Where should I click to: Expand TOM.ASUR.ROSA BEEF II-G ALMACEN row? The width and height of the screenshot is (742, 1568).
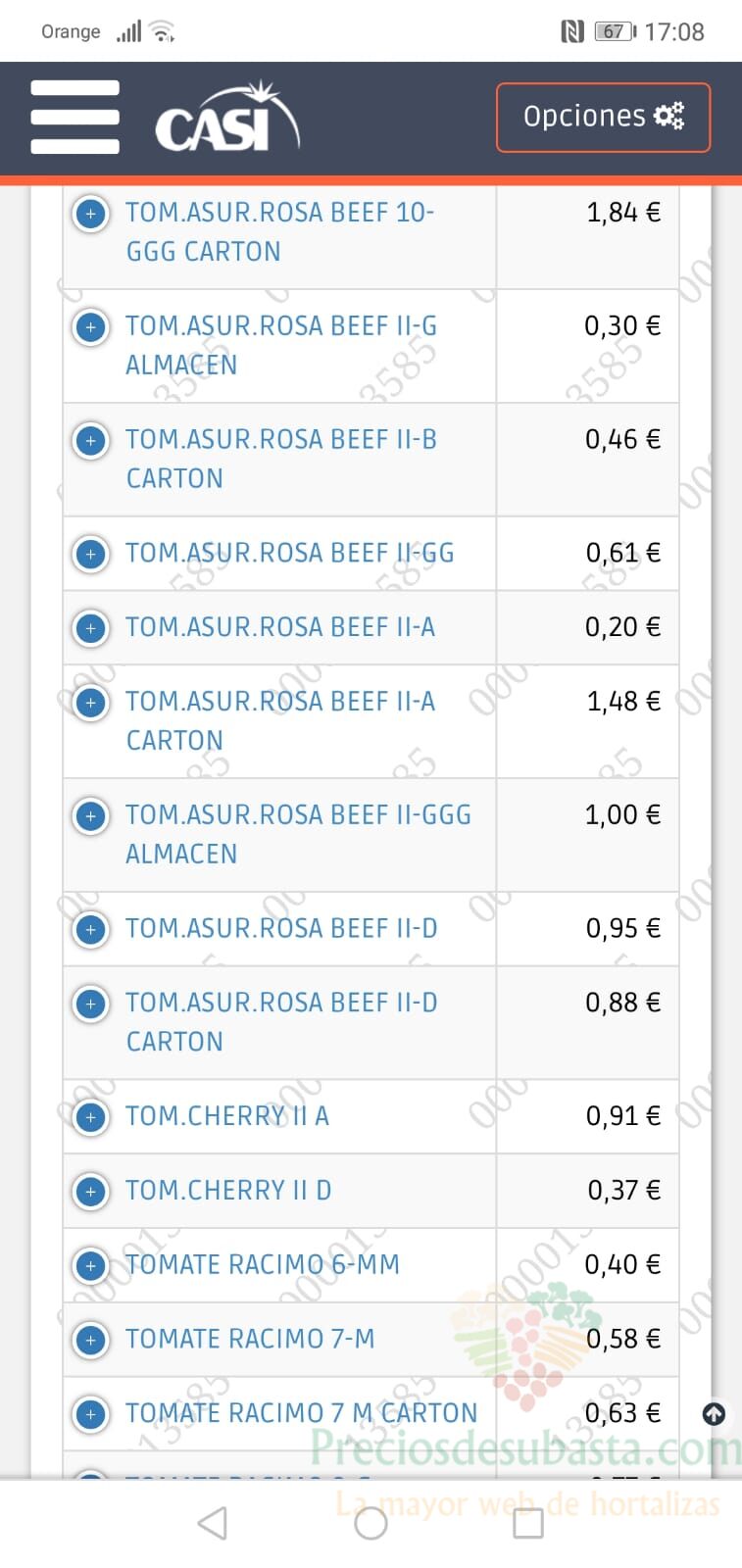pos(91,326)
